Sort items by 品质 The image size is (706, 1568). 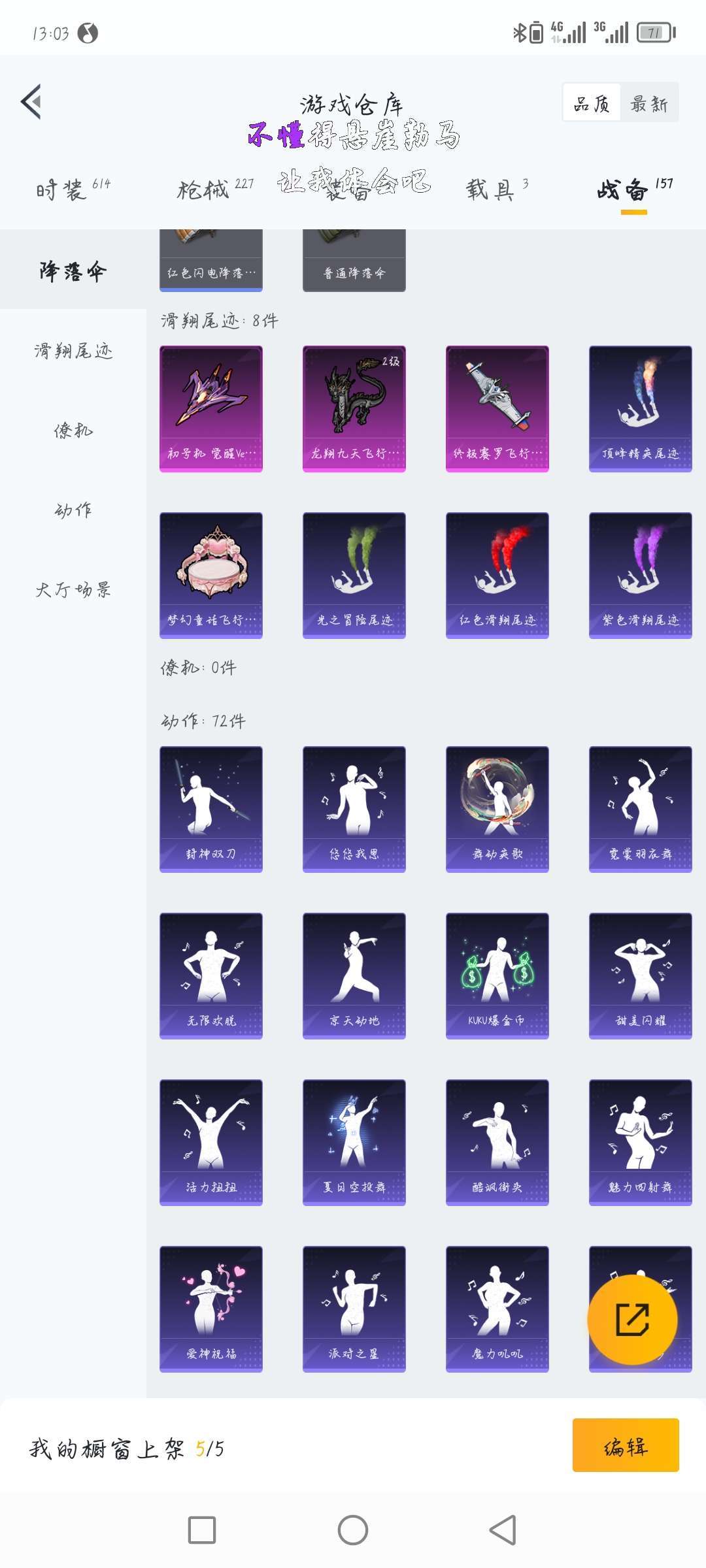click(592, 103)
